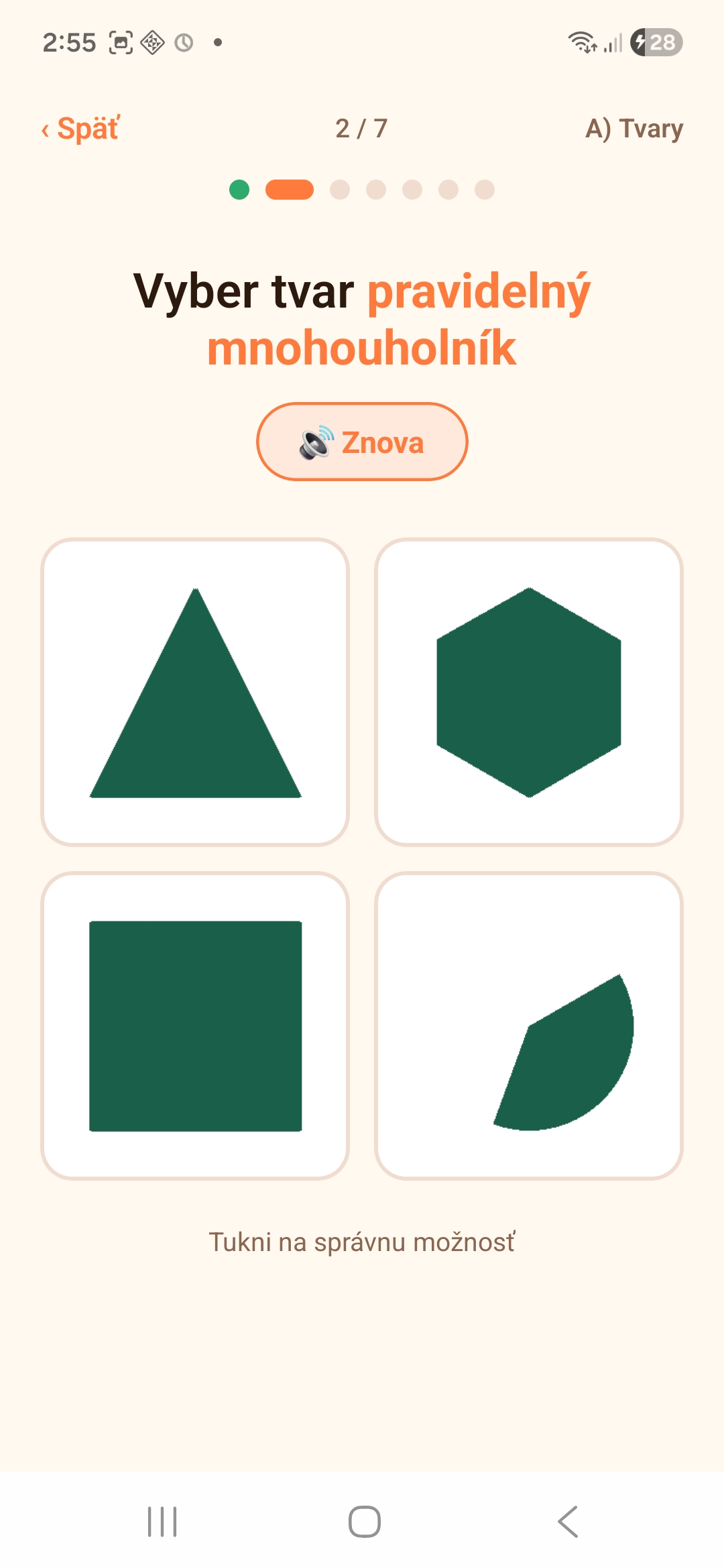The image size is (724, 1568).
Task: Choose the hexagon shape card
Action: click(x=529, y=692)
